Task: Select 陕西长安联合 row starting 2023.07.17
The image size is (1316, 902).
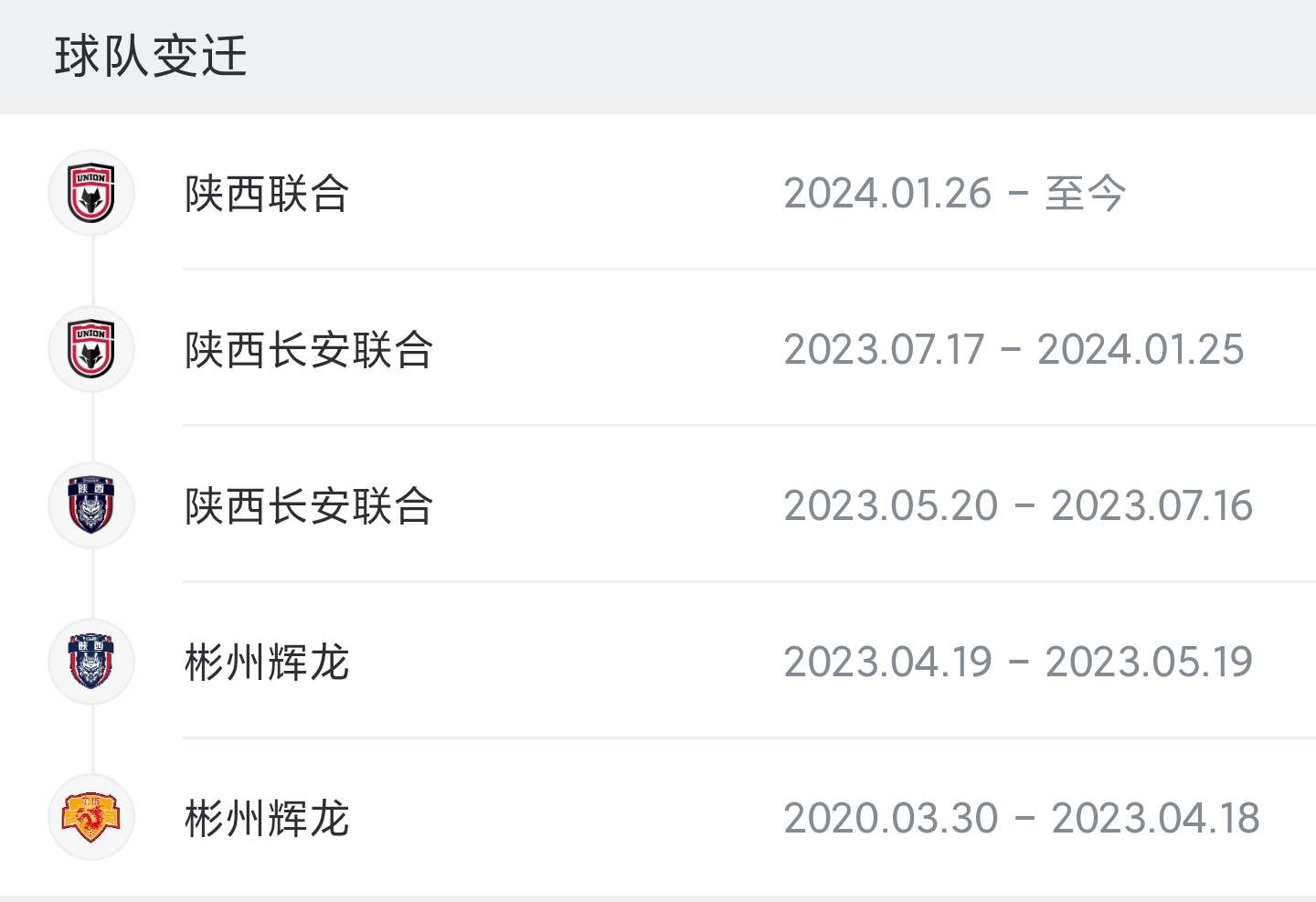Action: (658, 349)
